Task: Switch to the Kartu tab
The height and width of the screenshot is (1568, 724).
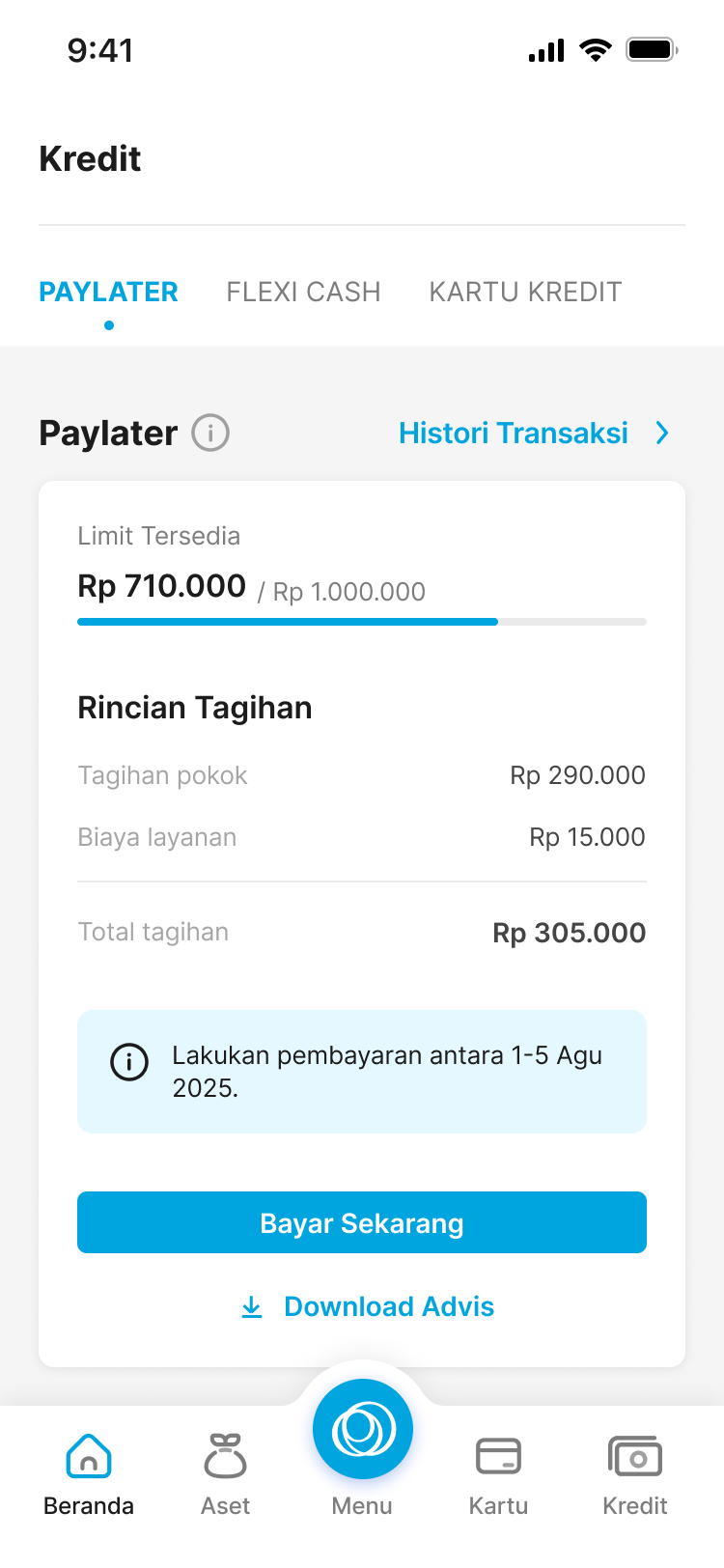Action: pos(498,1475)
